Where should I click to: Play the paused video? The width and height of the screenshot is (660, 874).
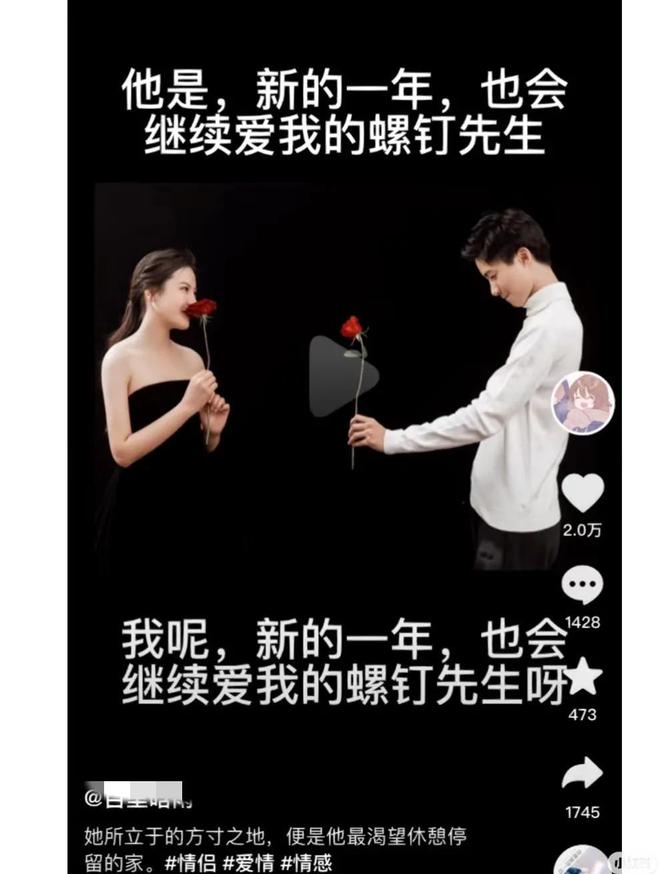(342, 376)
